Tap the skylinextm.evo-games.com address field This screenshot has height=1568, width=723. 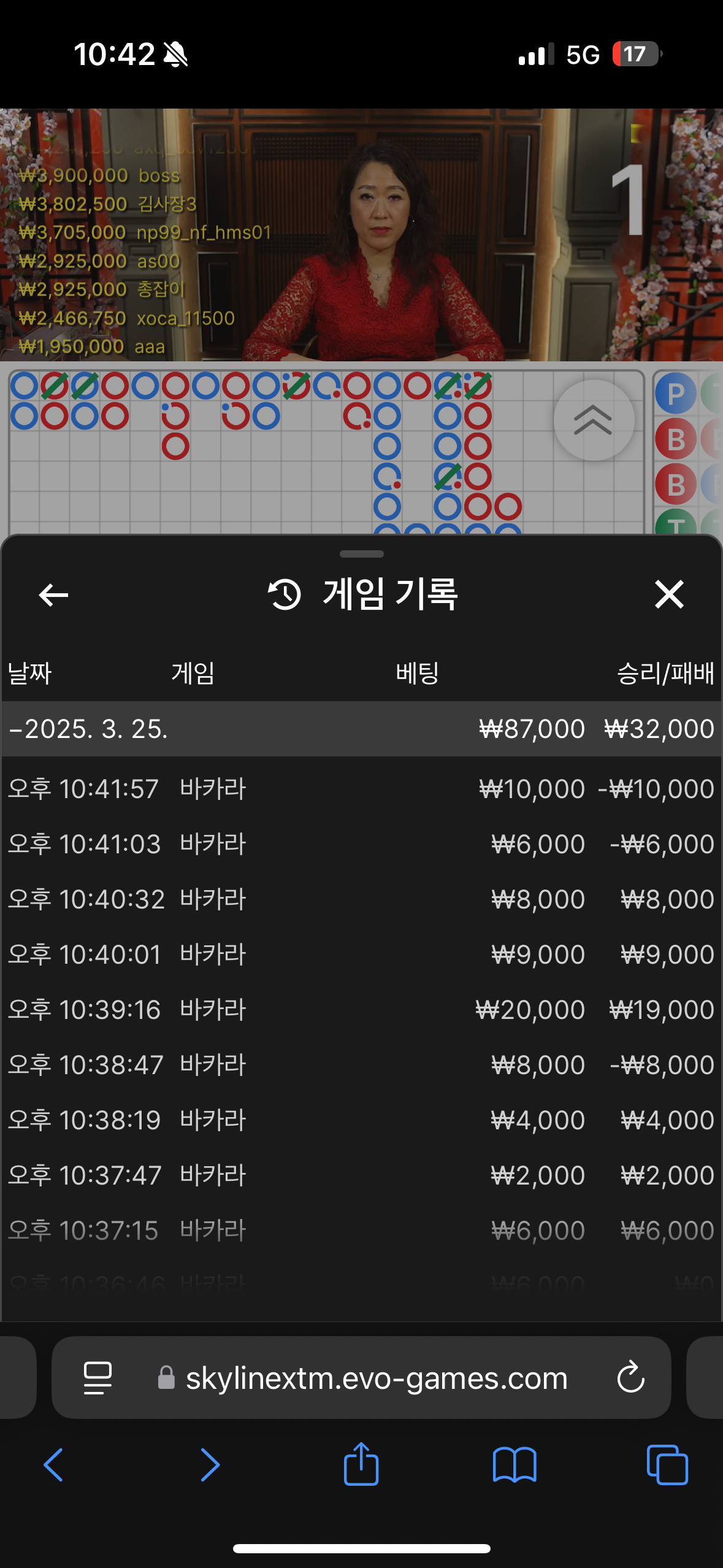pos(376,1378)
